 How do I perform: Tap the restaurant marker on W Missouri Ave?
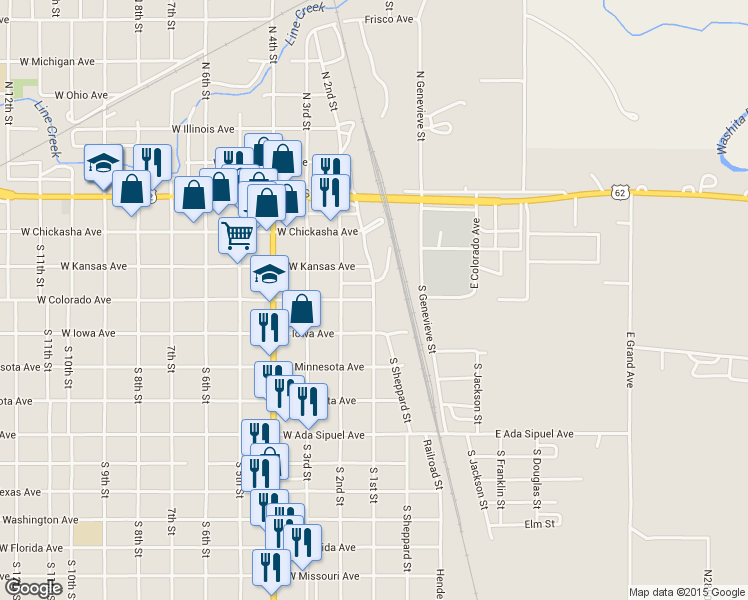point(270,568)
